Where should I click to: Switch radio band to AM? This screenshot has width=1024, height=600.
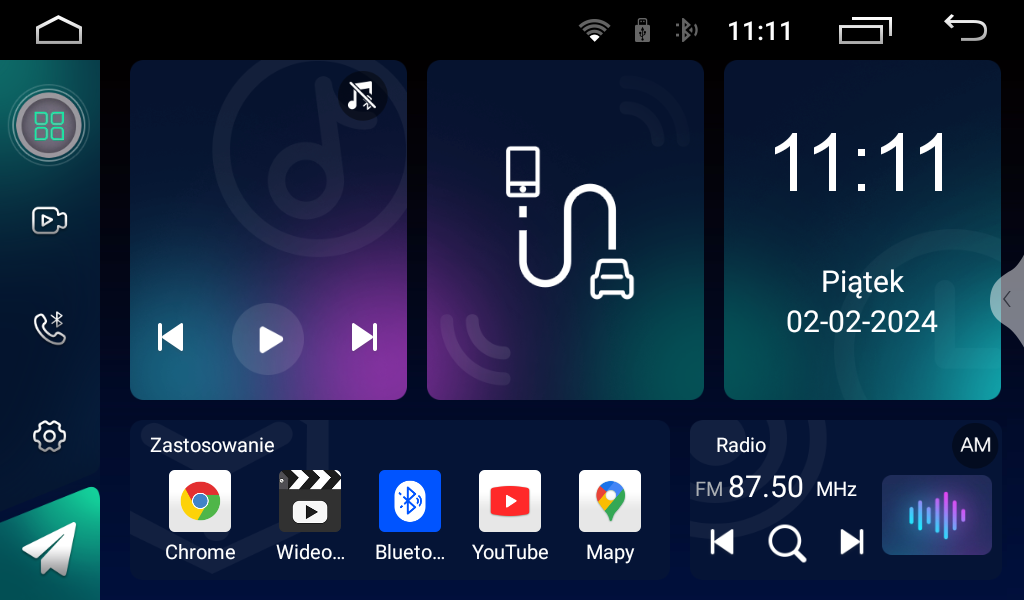coord(975,446)
